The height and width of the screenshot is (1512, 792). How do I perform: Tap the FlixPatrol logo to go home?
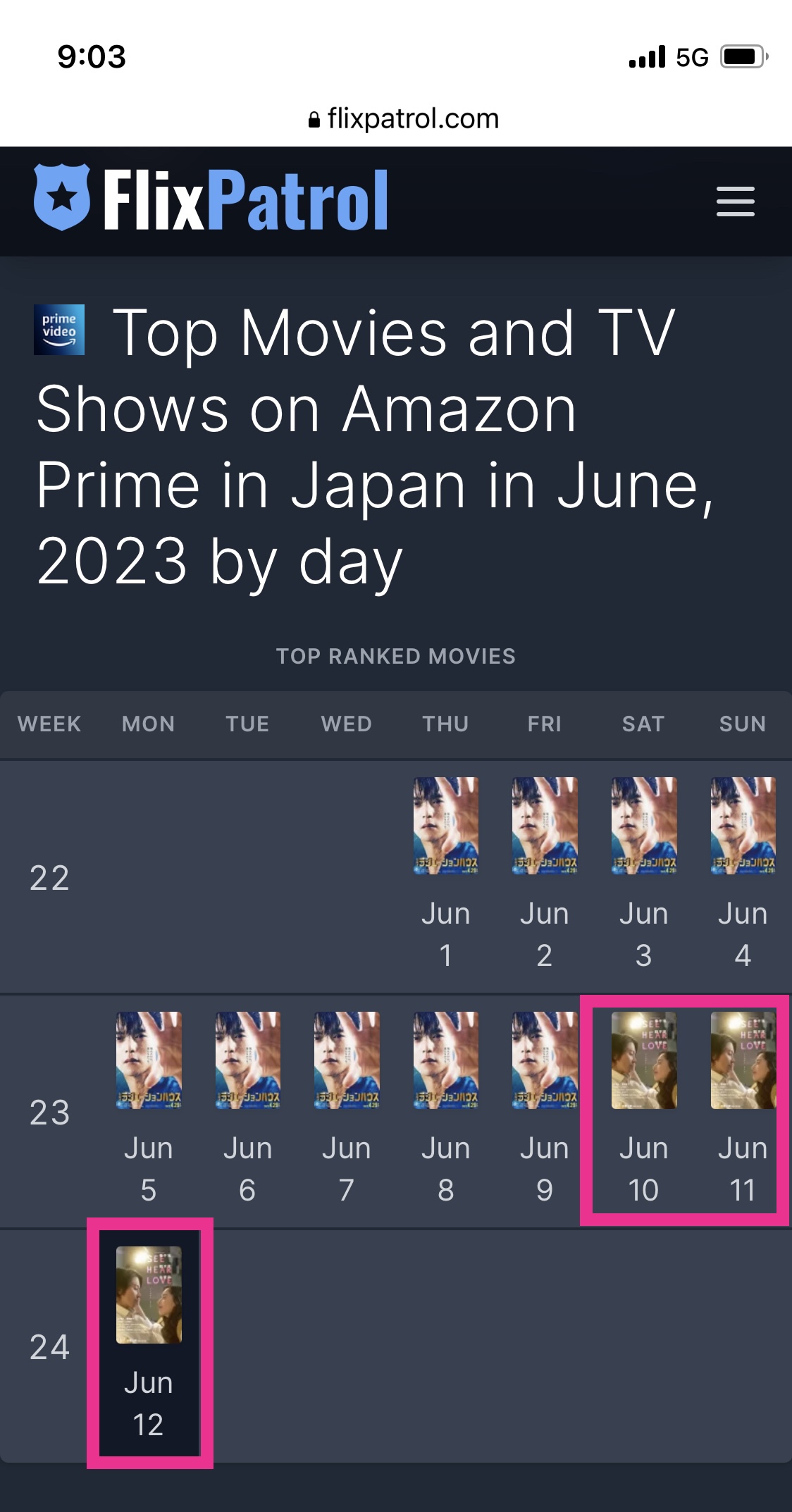[x=211, y=199]
